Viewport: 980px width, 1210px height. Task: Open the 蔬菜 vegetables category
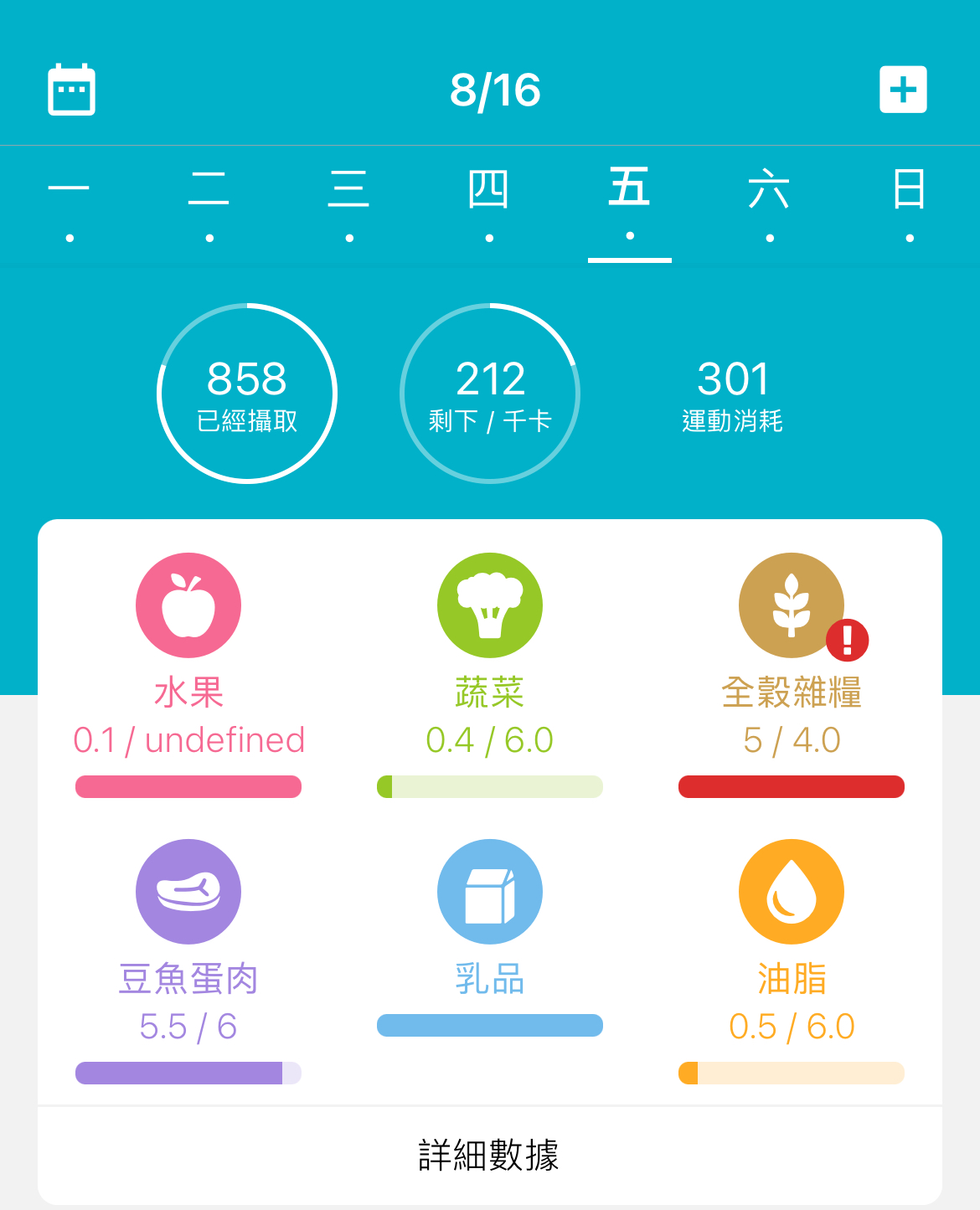tap(489, 605)
